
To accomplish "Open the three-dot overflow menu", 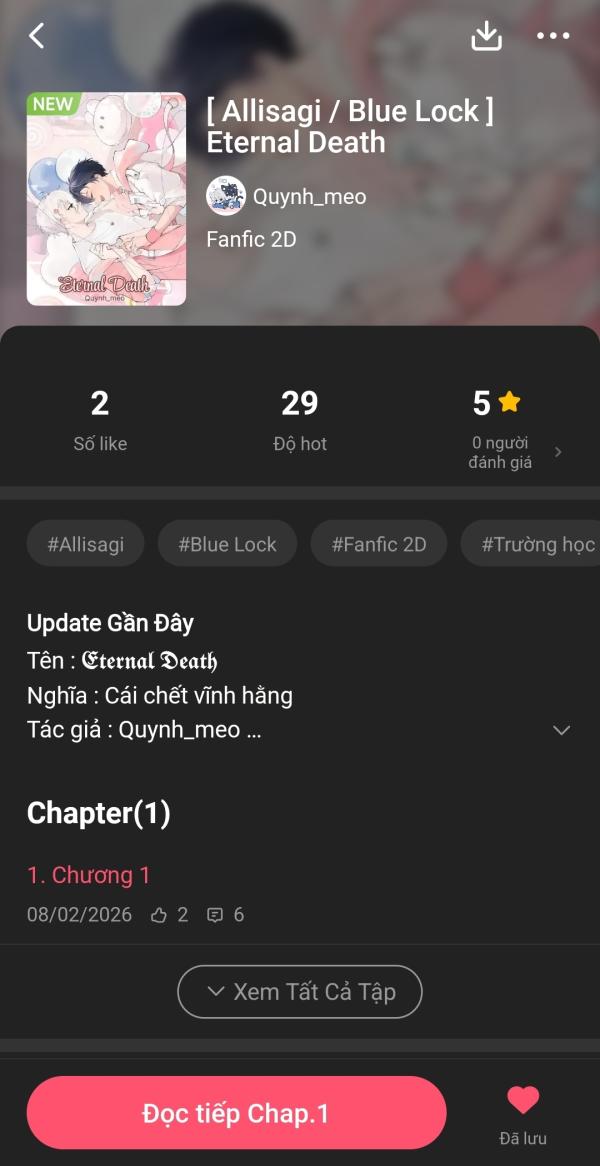I will click(x=553, y=36).
